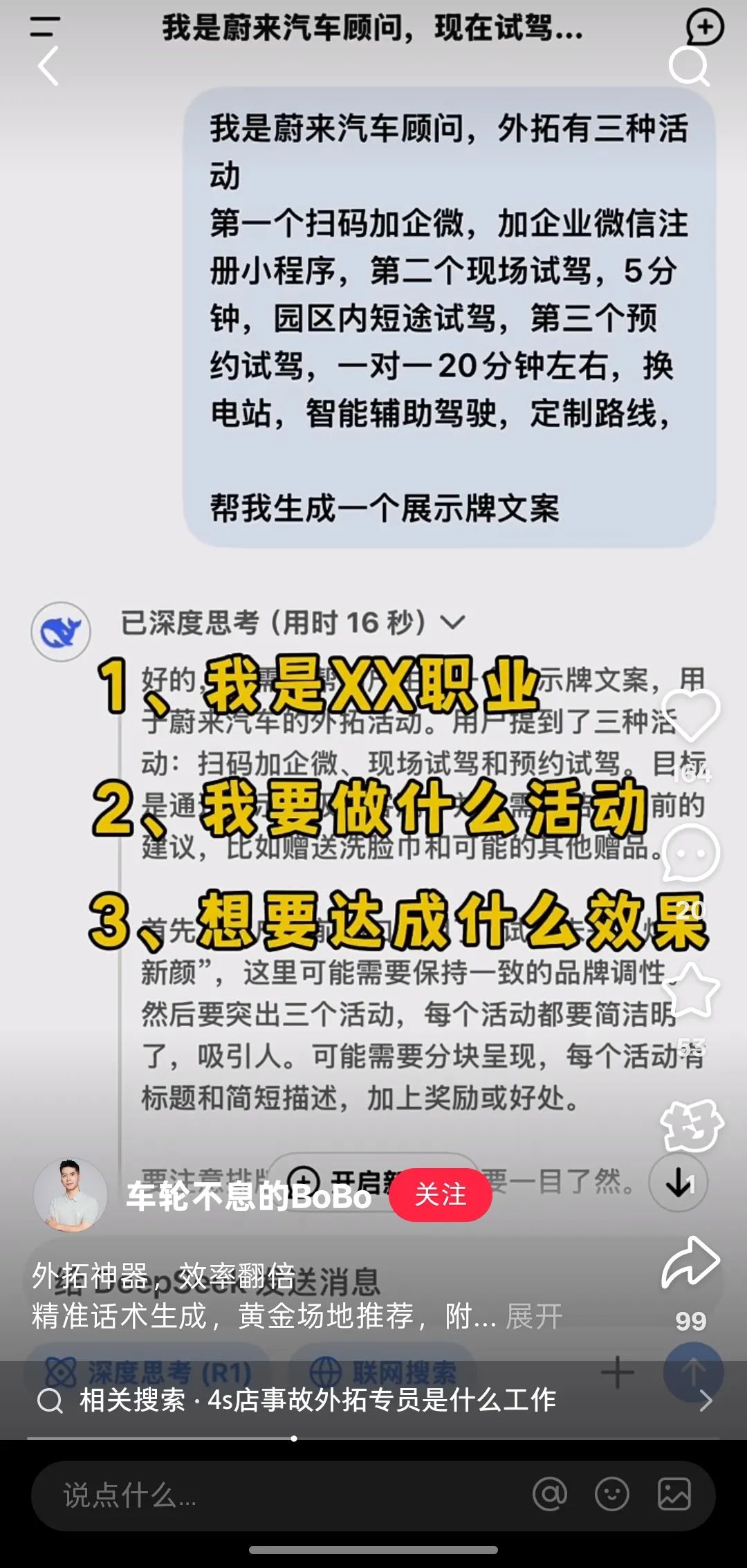
Task: Open the avatar of 车轮不息的BoBo
Action: (x=70, y=1195)
